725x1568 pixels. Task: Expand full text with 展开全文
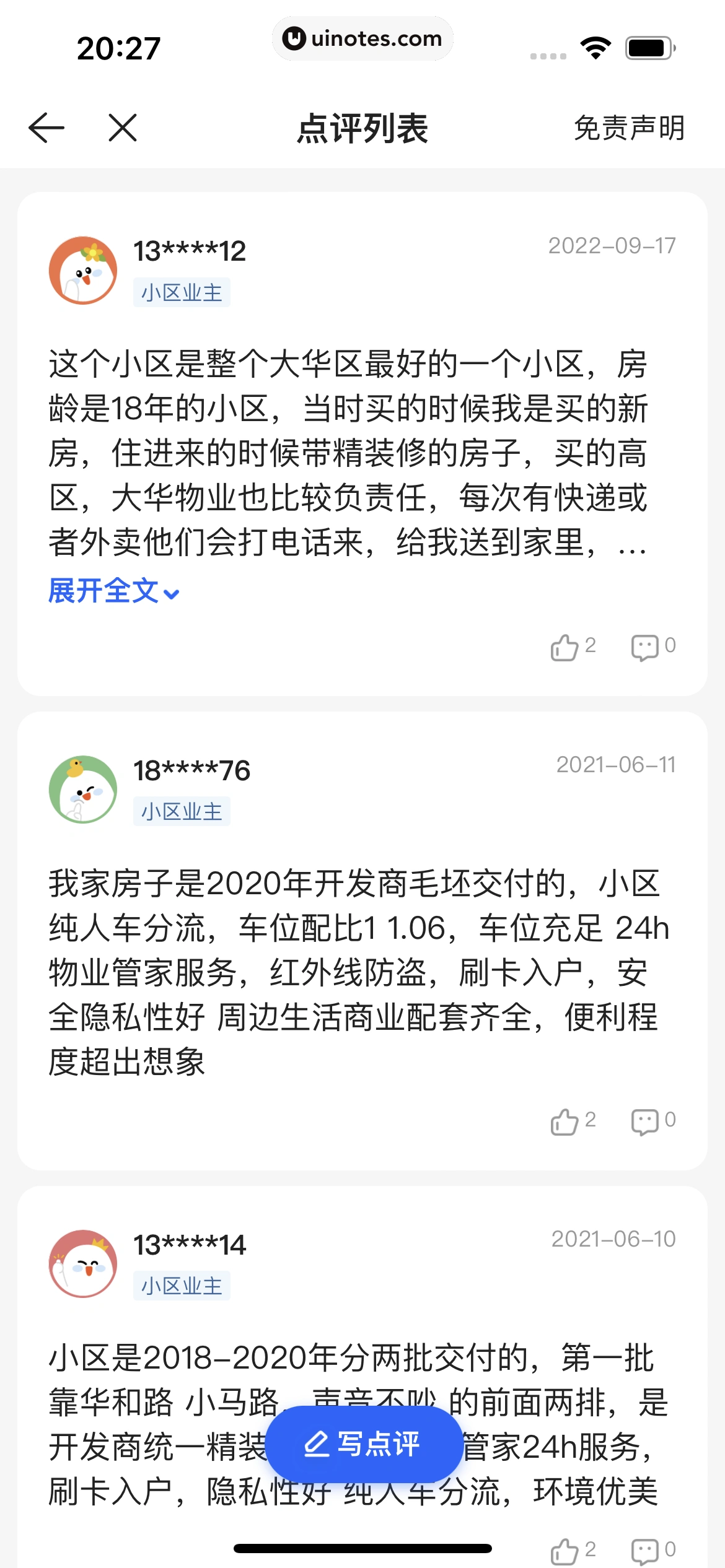pyautogui.click(x=113, y=591)
